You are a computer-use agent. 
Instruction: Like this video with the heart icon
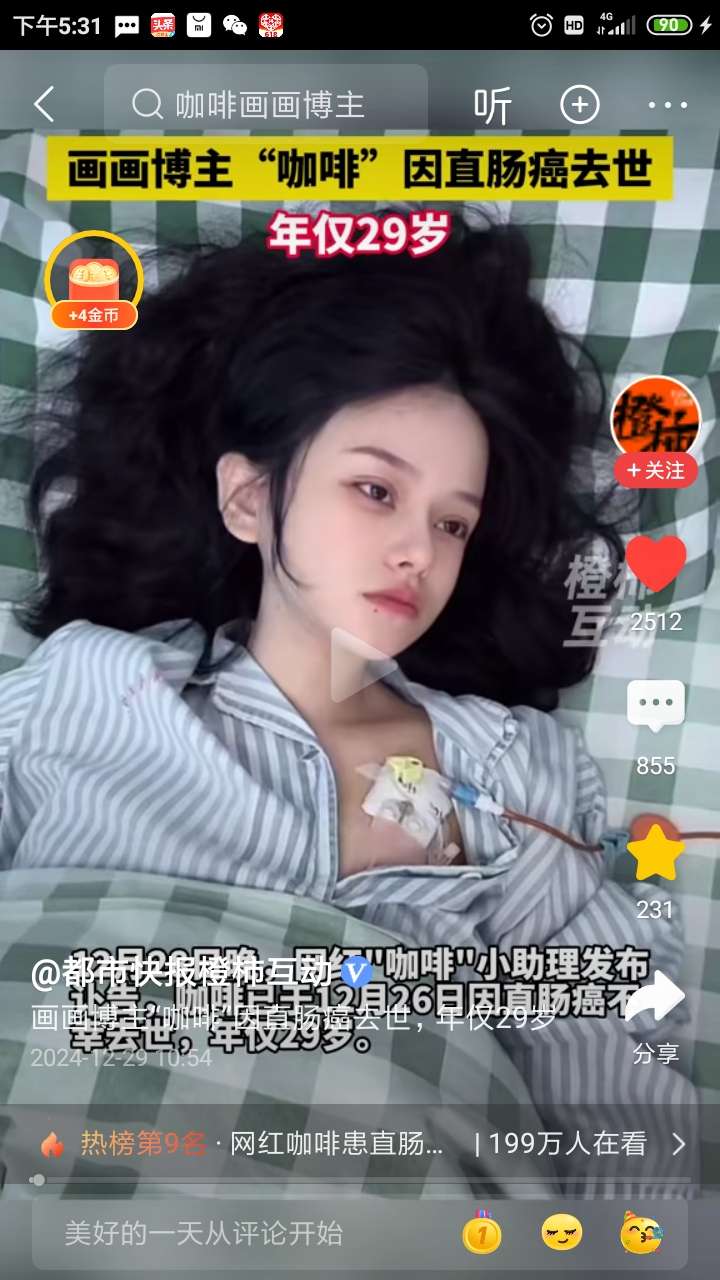click(x=656, y=563)
